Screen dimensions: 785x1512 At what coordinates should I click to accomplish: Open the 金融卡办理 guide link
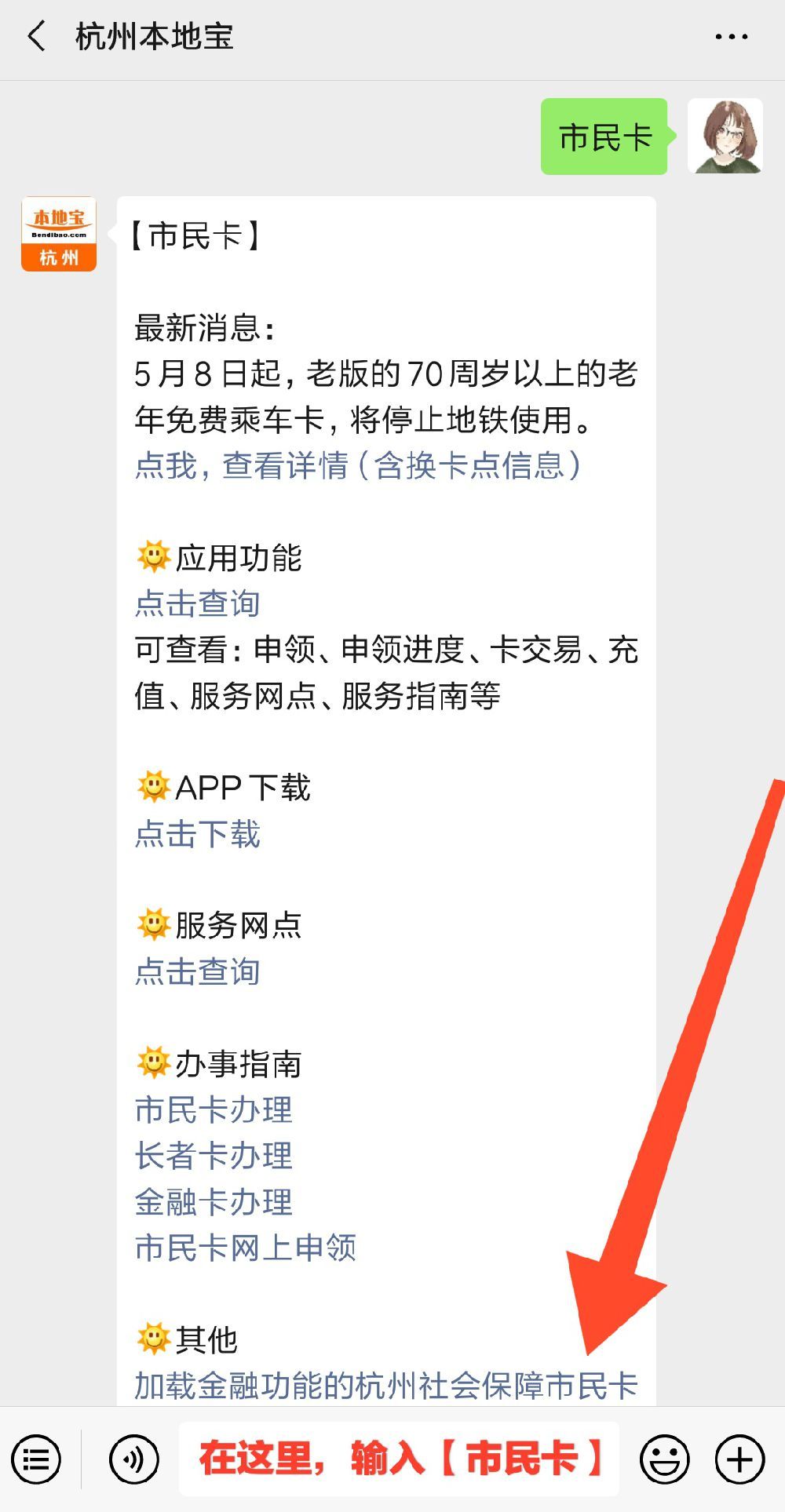point(214,1202)
